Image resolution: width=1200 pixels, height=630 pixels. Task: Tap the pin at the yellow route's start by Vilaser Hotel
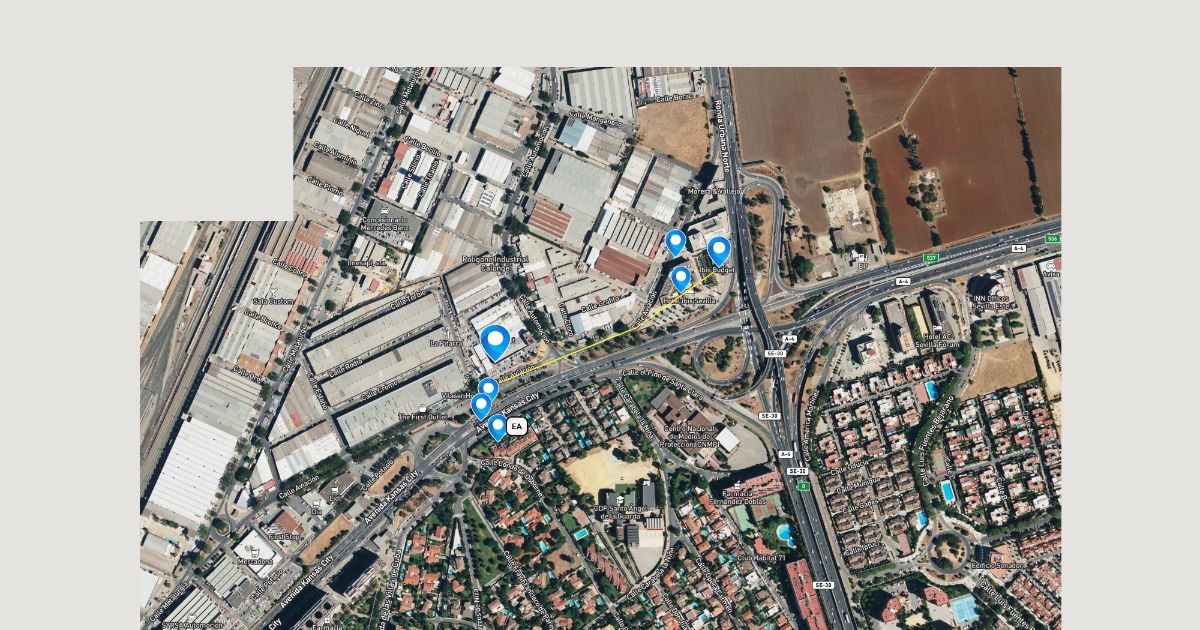pyautogui.click(x=488, y=390)
